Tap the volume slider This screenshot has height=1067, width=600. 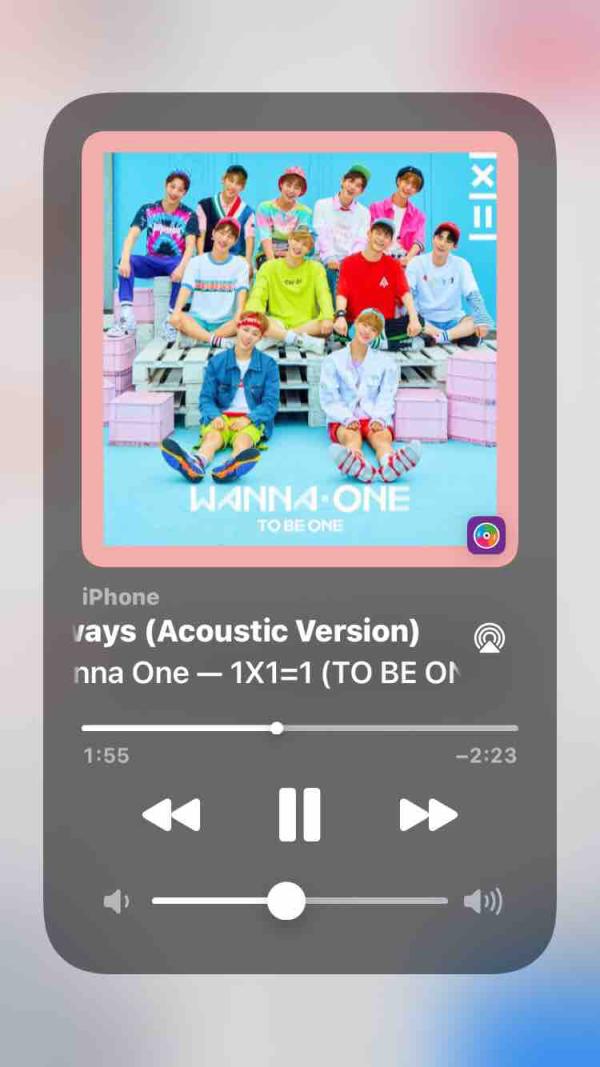click(299, 901)
